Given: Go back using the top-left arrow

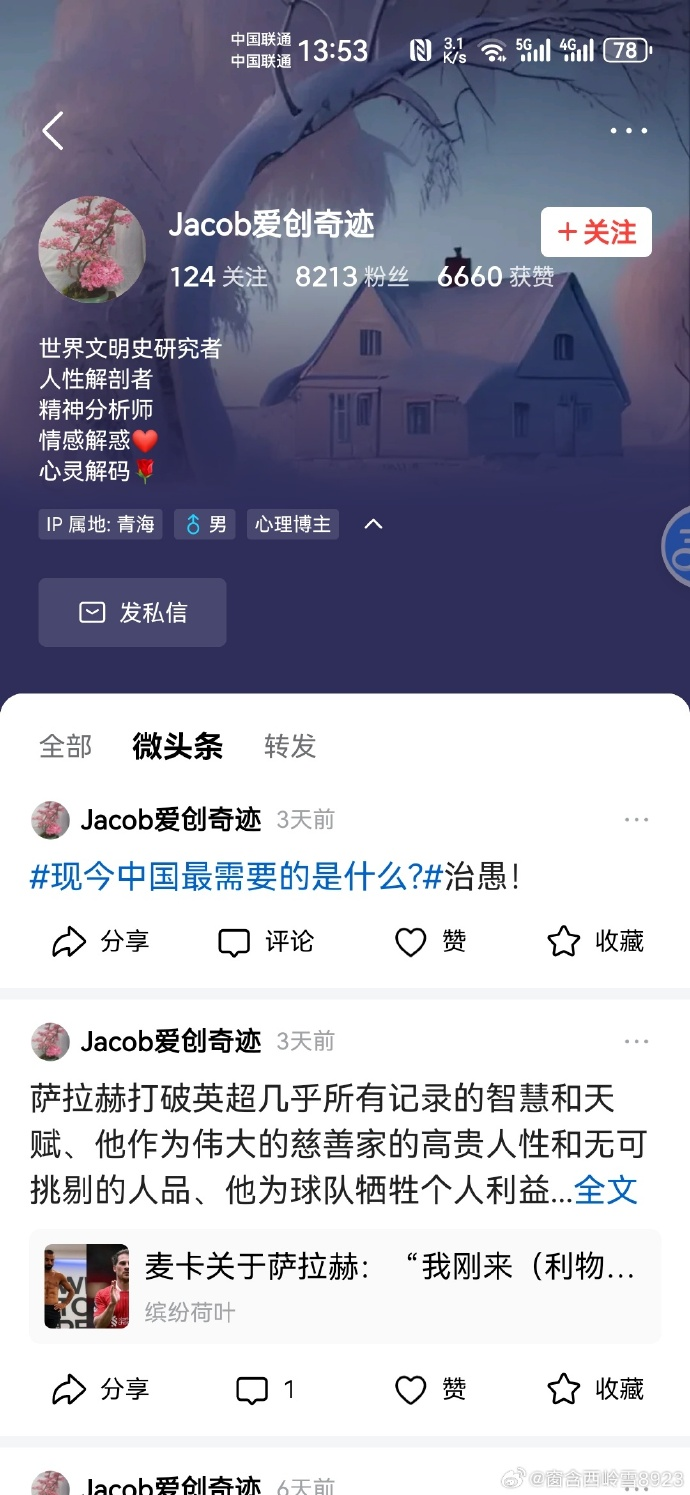Looking at the screenshot, I should point(53,131).
